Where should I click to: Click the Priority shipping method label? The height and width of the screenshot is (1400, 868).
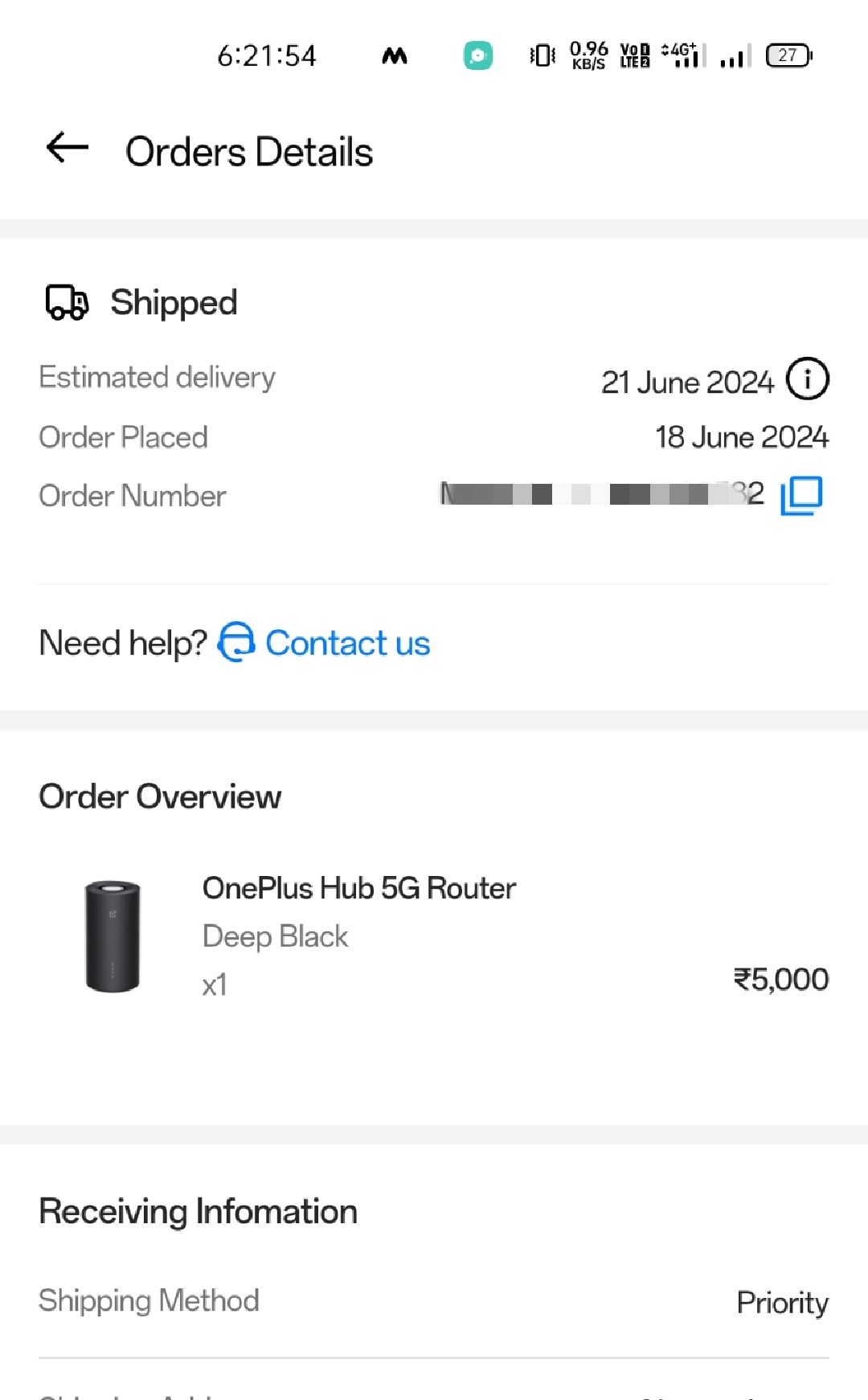(781, 1301)
